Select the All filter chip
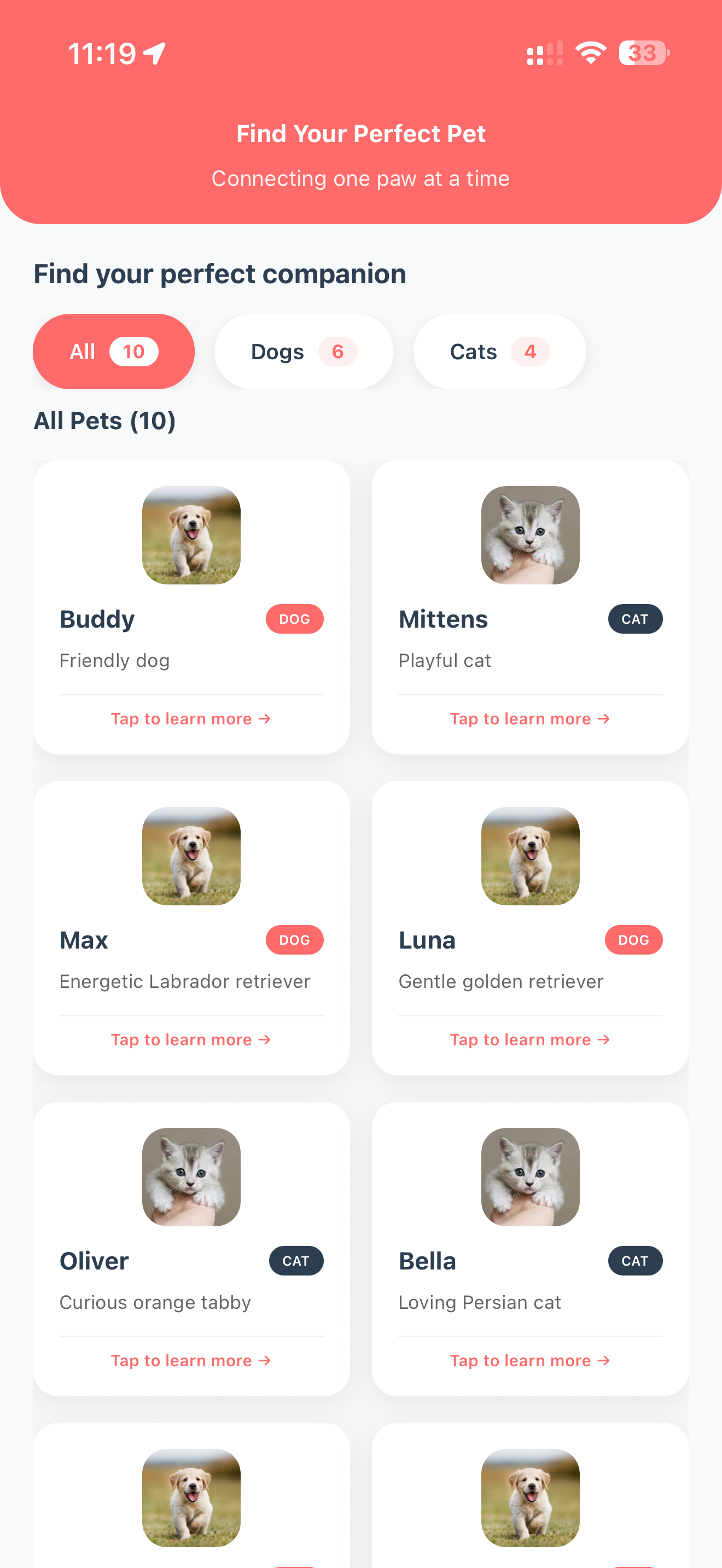This screenshot has width=722, height=1568. point(114,351)
